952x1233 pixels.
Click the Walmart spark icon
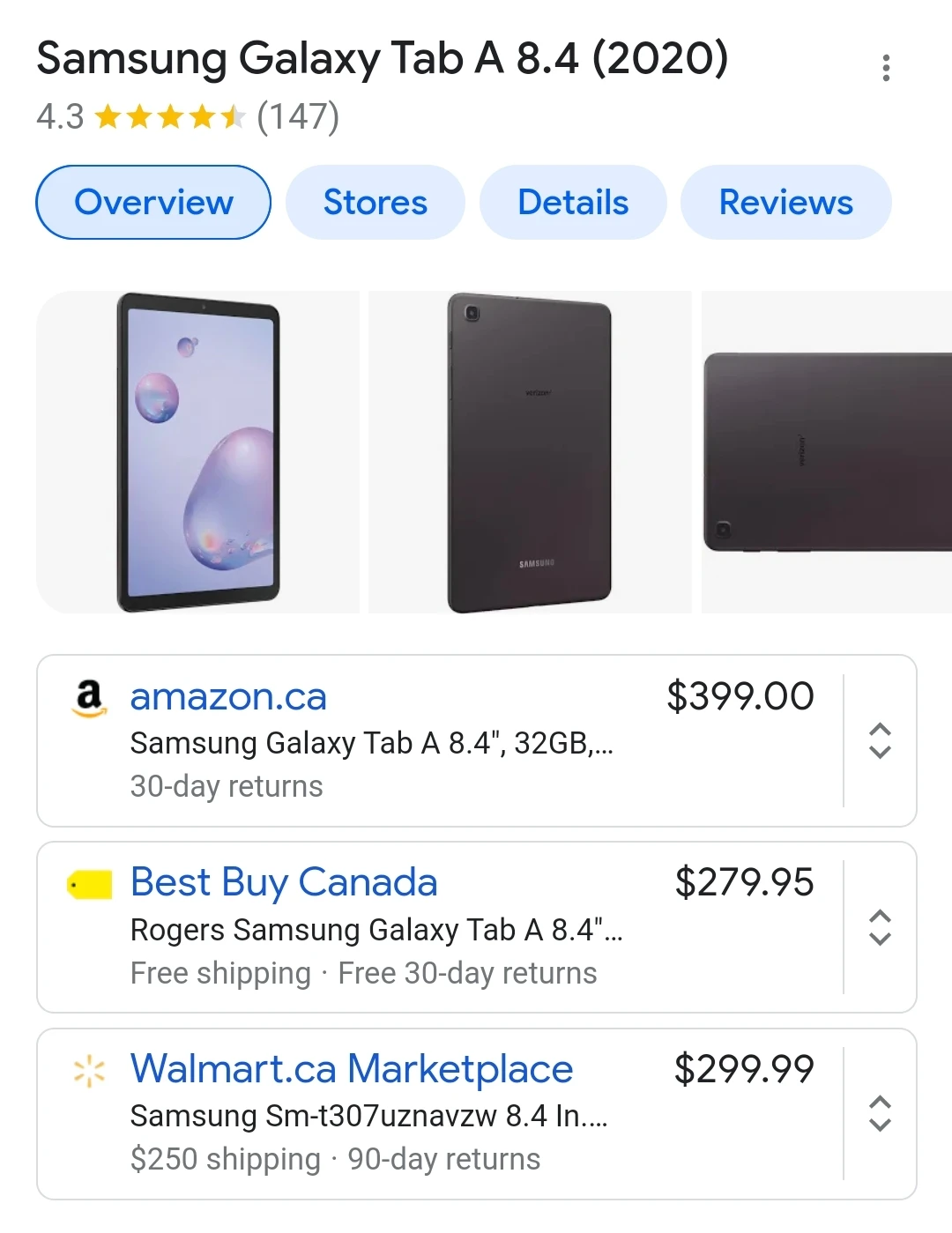pyautogui.click(x=88, y=1072)
